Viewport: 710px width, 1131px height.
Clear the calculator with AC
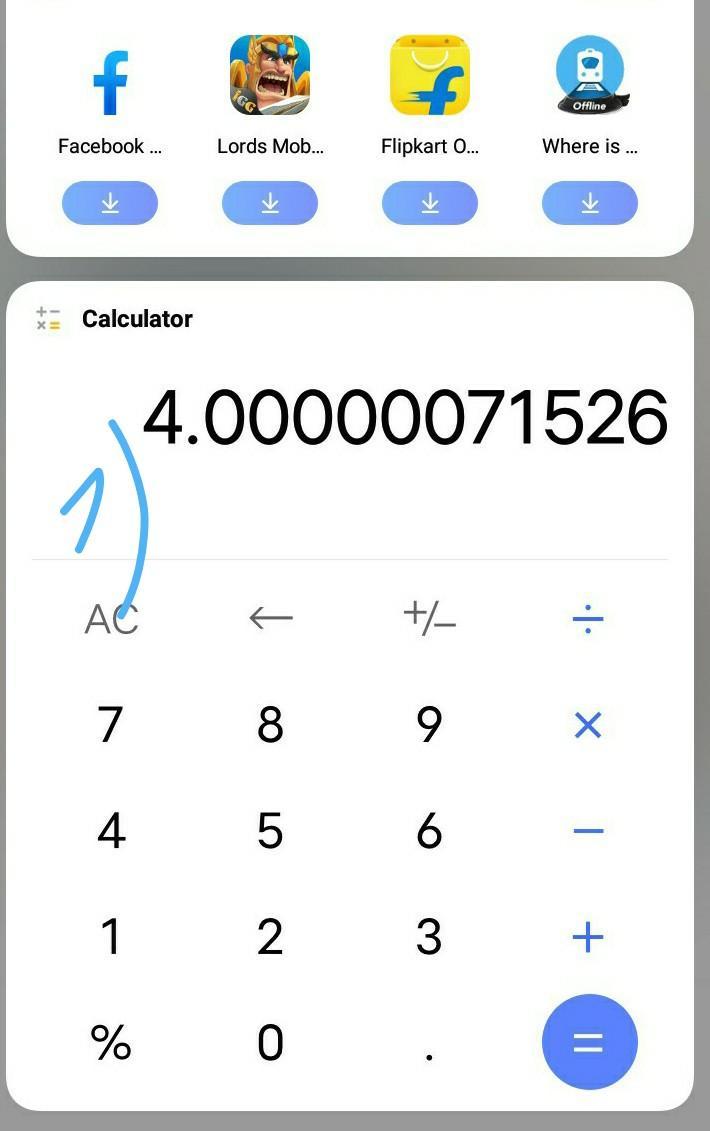(111, 620)
